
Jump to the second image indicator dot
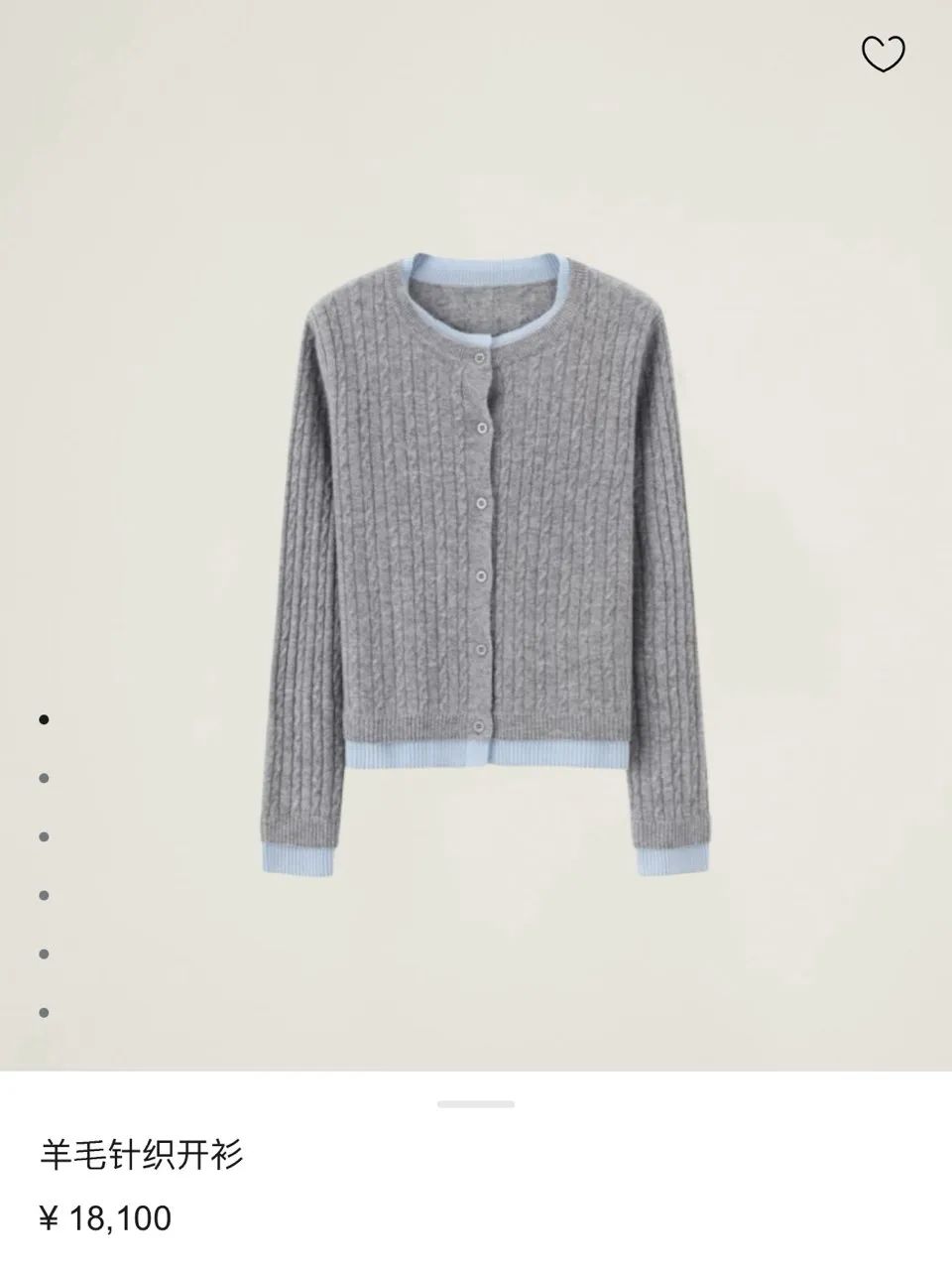(x=44, y=778)
